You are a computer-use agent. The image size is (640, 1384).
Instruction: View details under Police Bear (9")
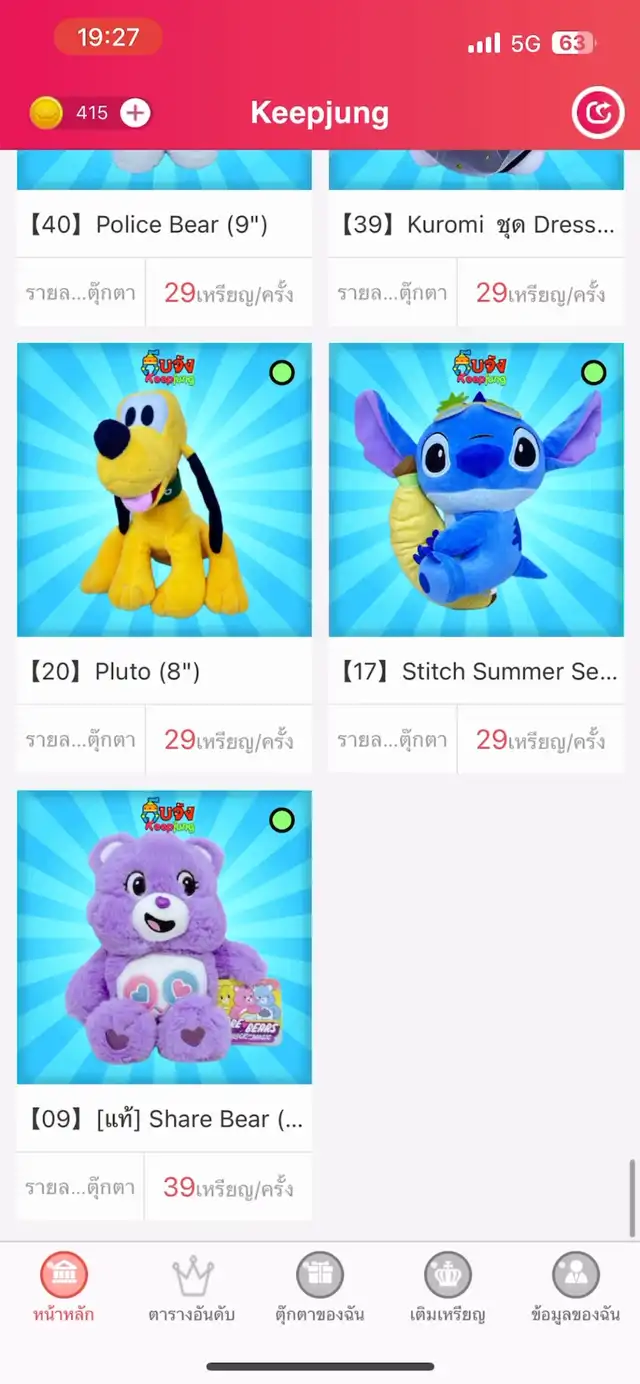coord(81,293)
